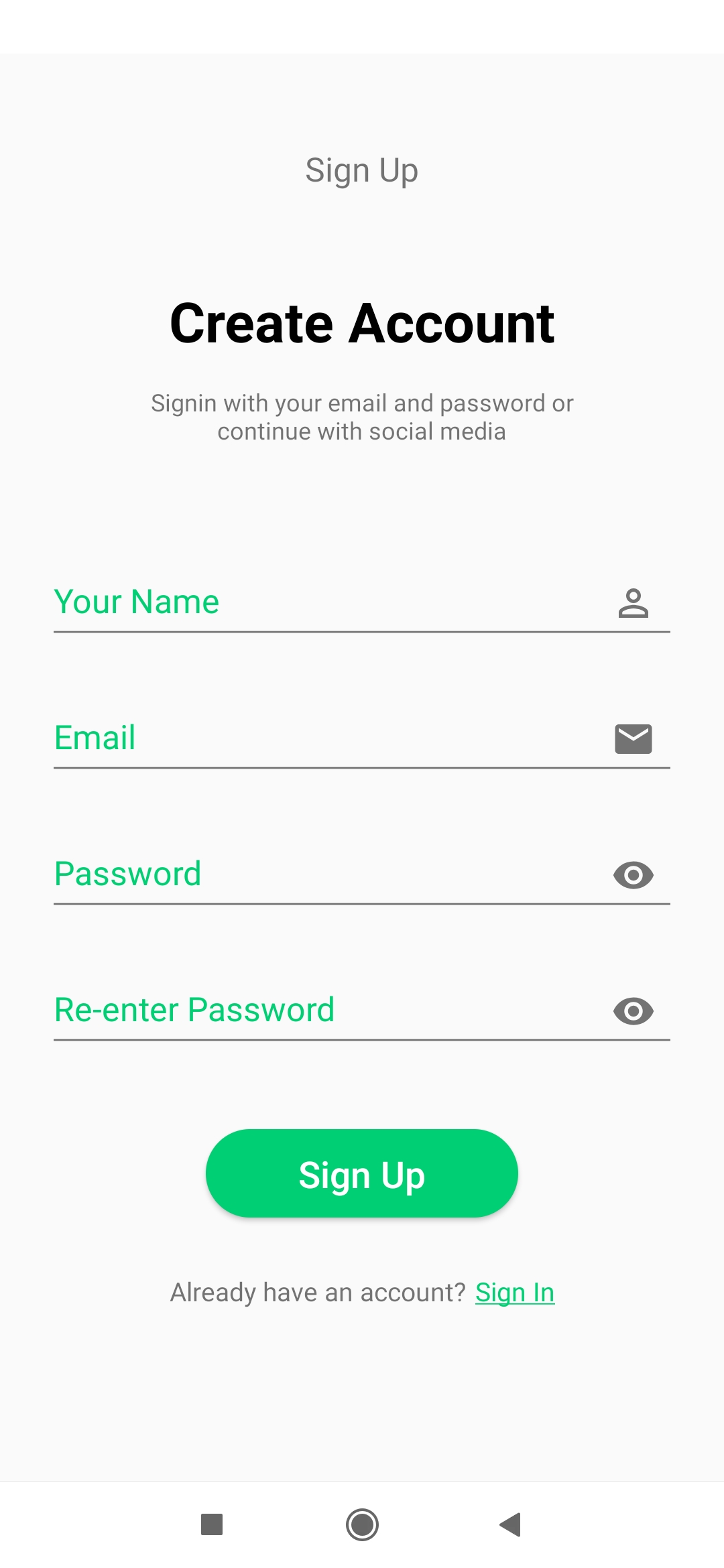
Task: Click the Sign Up header at top
Action: pyautogui.click(x=362, y=170)
